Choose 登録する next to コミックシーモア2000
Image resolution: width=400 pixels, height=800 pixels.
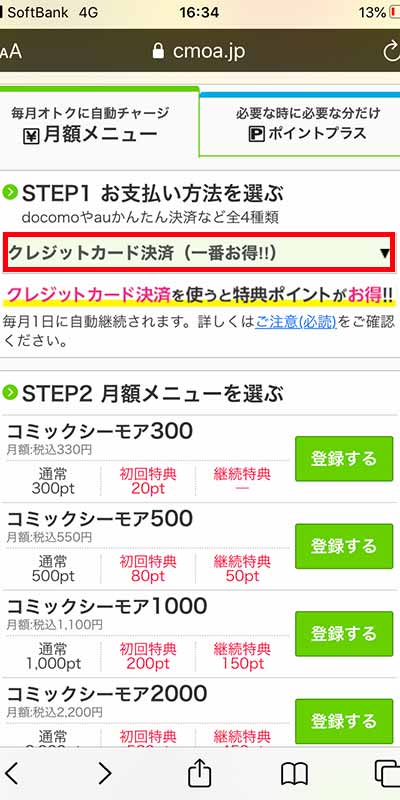coord(344,721)
